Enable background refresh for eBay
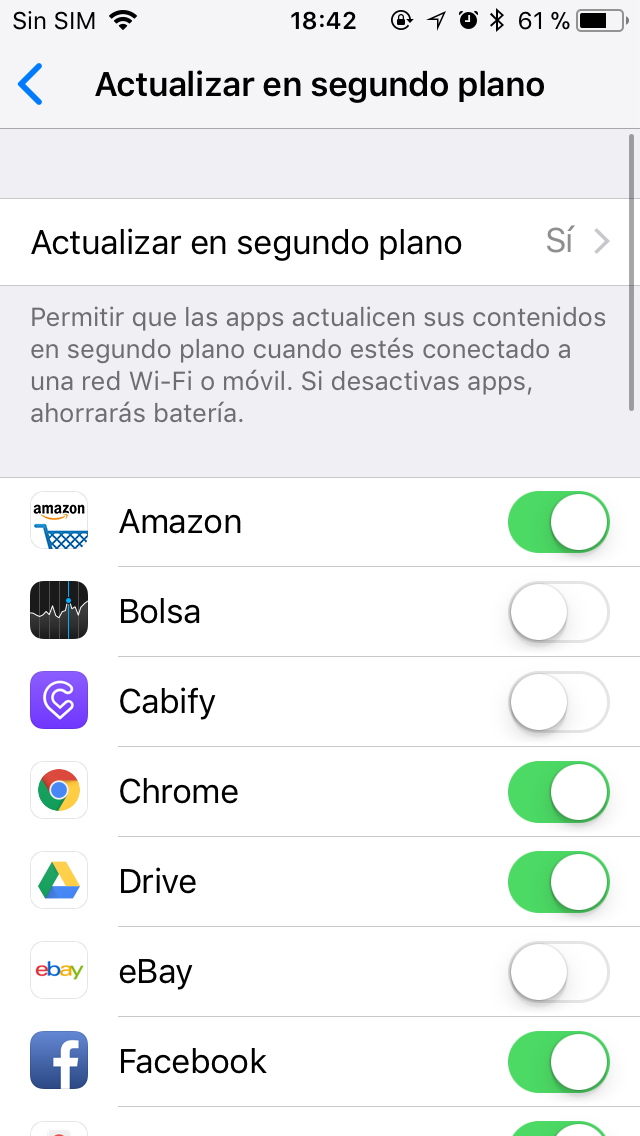Image resolution: width=640 pixels, height=1136 pixels. (x=558, y=971)
